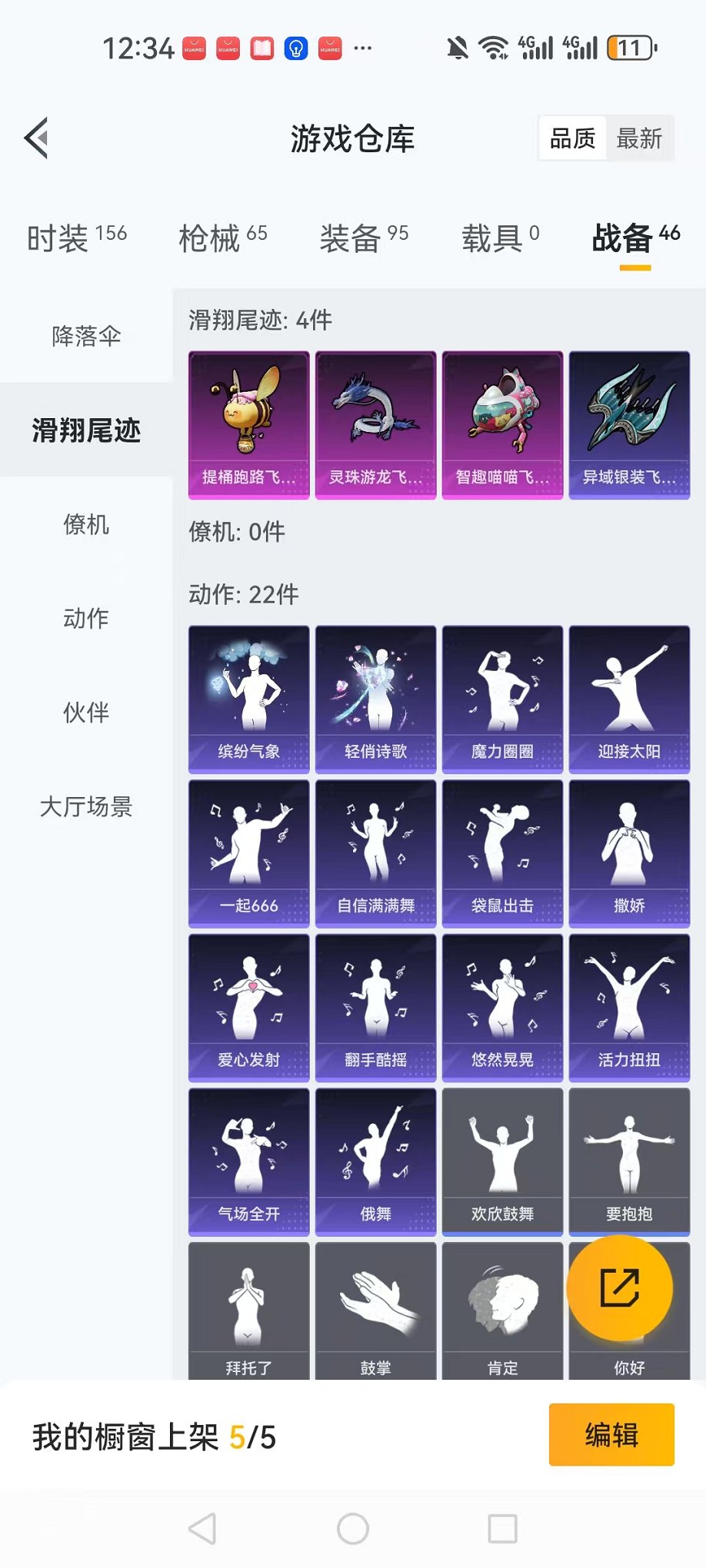The image size is (706, 1568).
Task: Select 降落伞 in the side menu
Action: pos(86,337)
